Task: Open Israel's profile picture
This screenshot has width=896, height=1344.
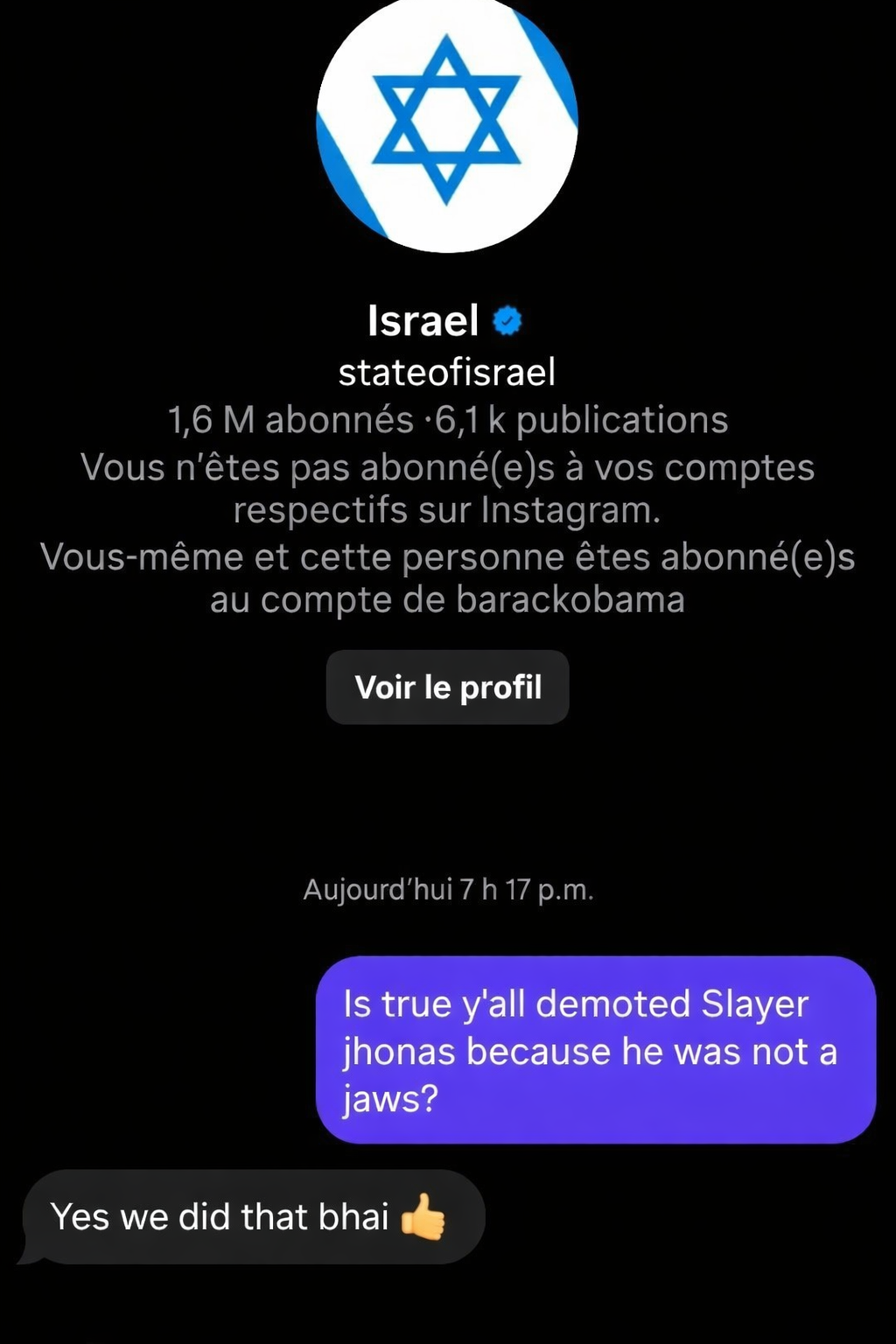Action: tap(446, 121)
